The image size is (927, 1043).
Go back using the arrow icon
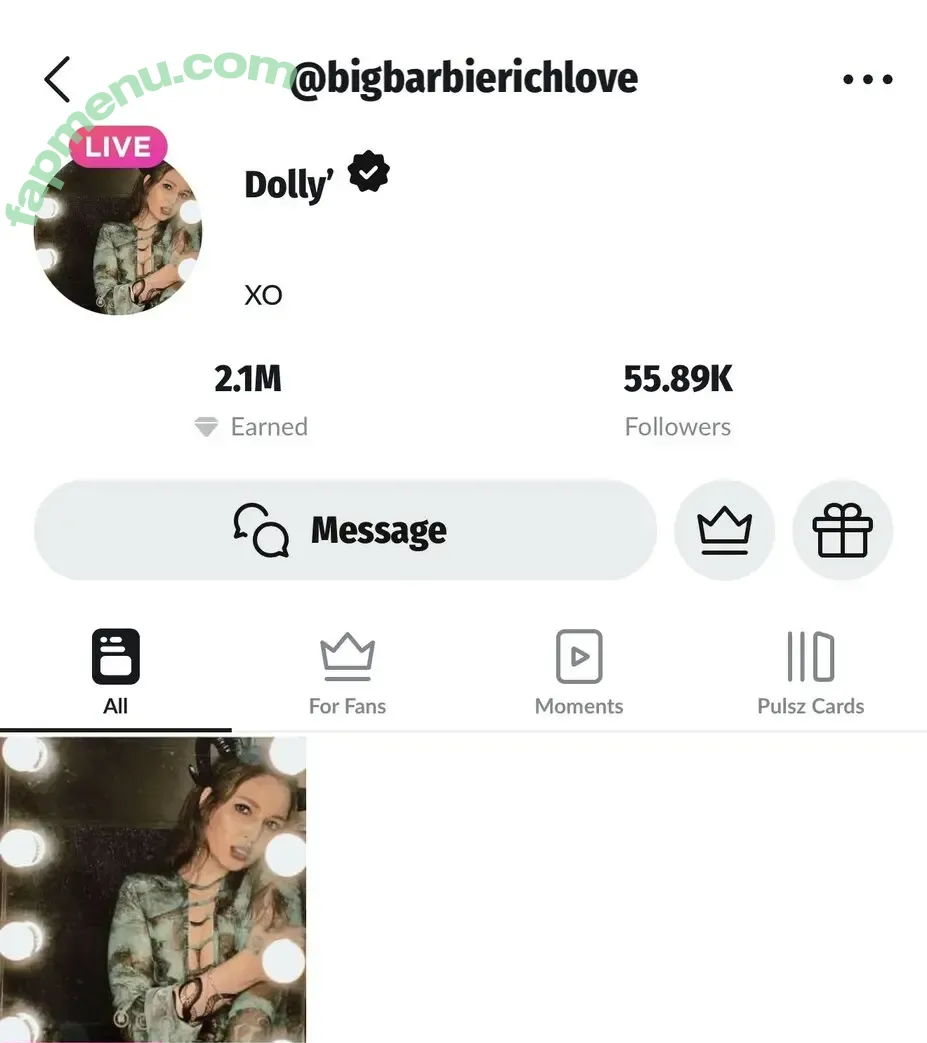[58, 79]
